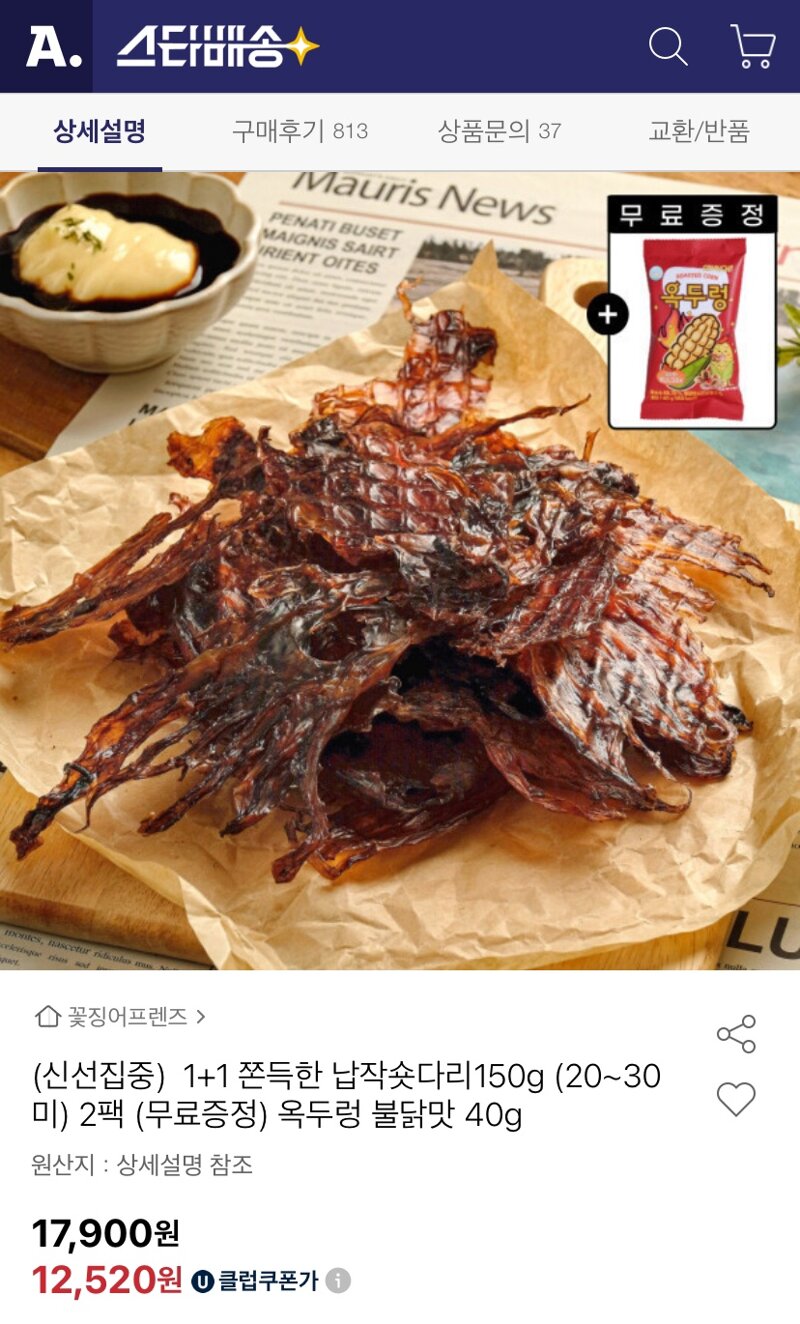Open the dried squid product image
800x1324 pixels.
point(400,571)
